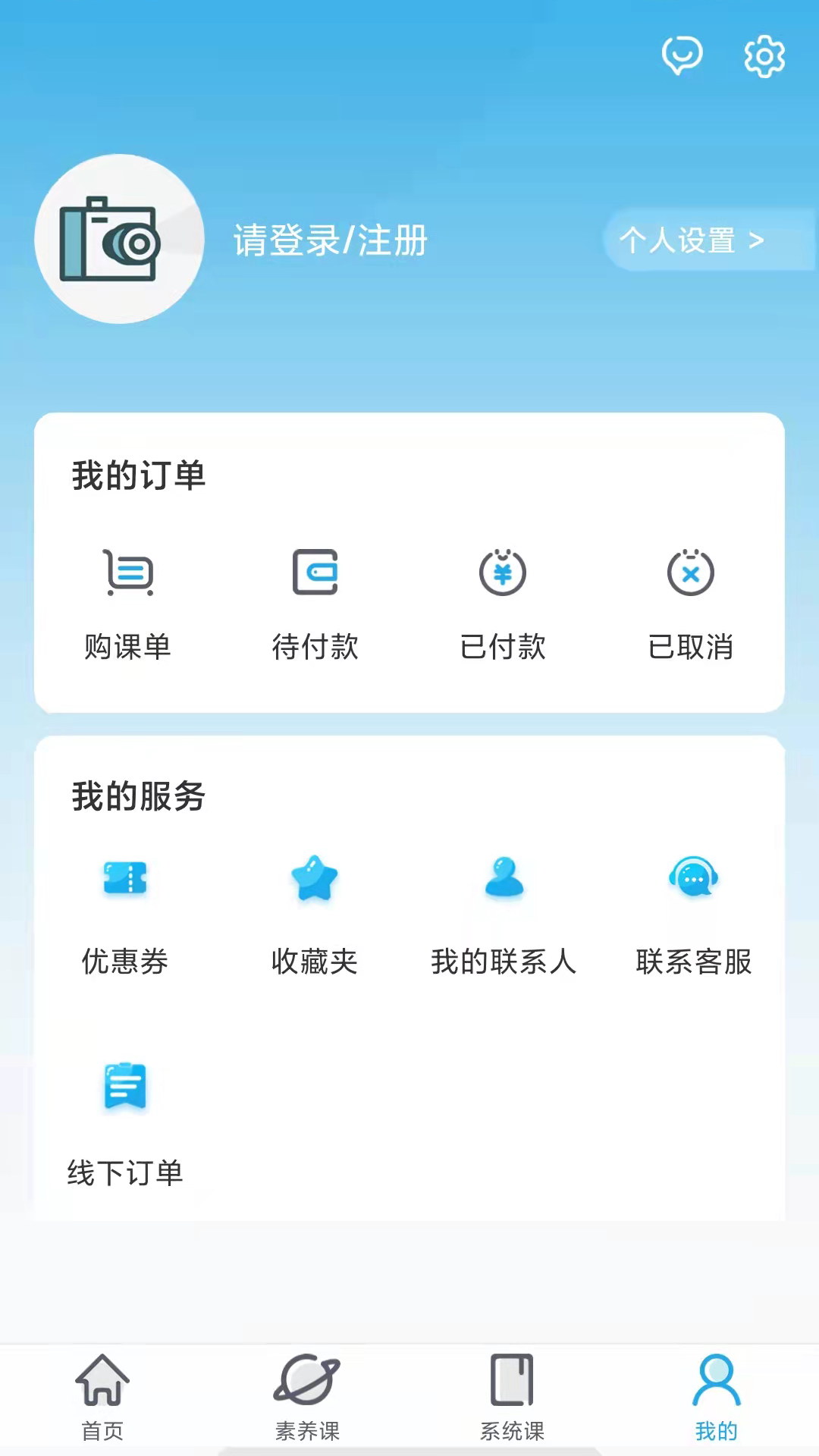This screenshot has height=1456, width=819.
Task: Open the 购课单 shopping cart icon
Action: (x=127, y=573)
